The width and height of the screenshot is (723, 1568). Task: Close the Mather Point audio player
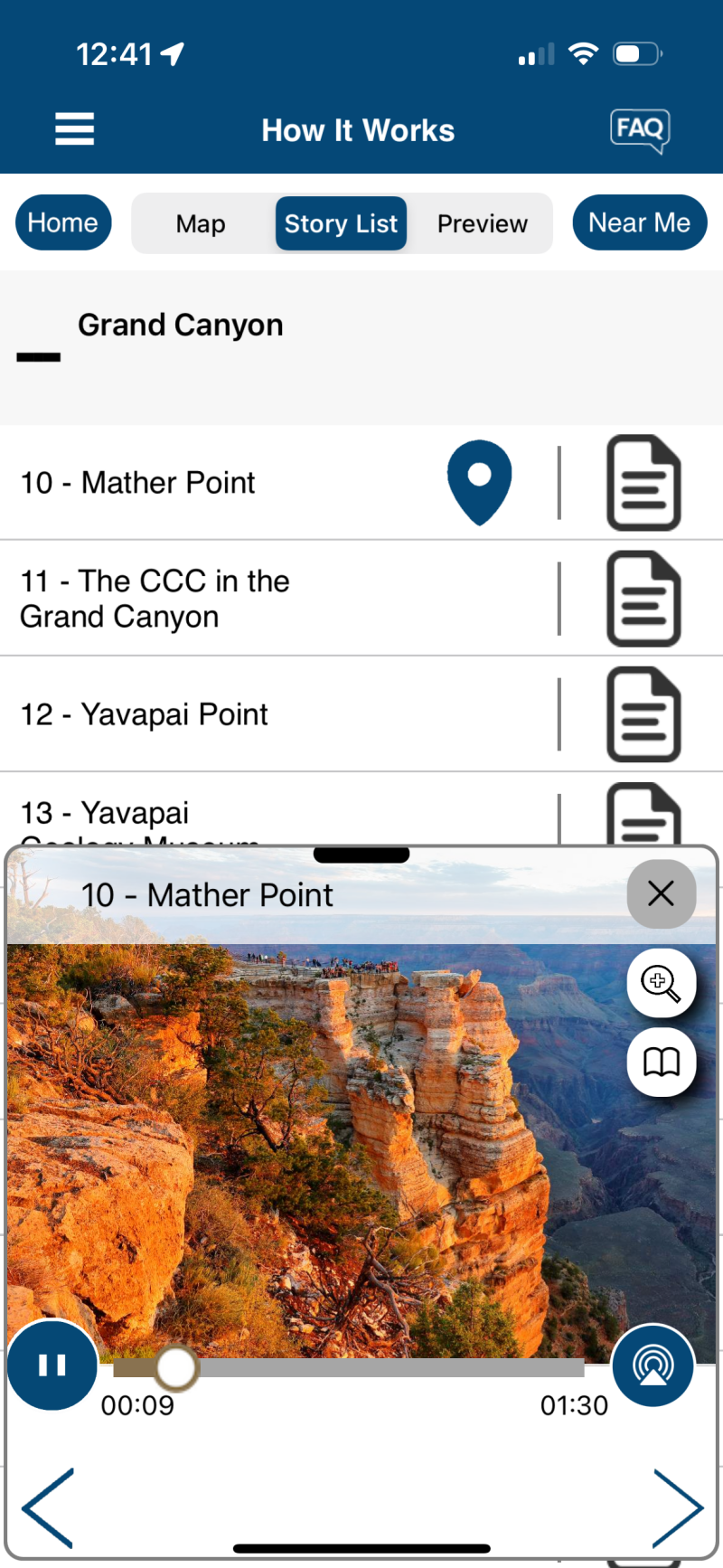661,893
